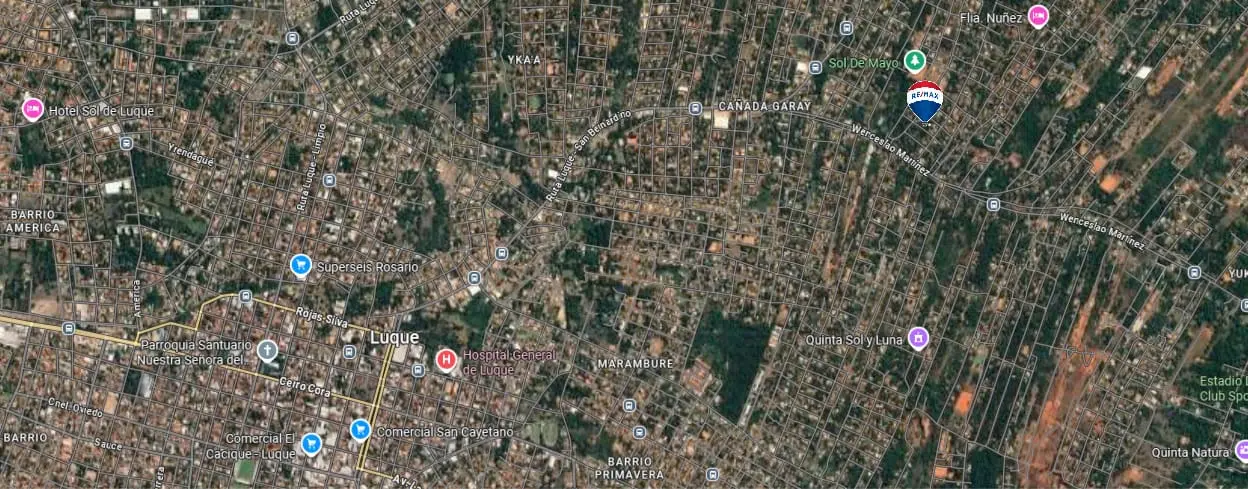Tap the RE/MAX property marker
Image resolution: width=1248 pixels, height=489 pixels.
pos(924,101)
